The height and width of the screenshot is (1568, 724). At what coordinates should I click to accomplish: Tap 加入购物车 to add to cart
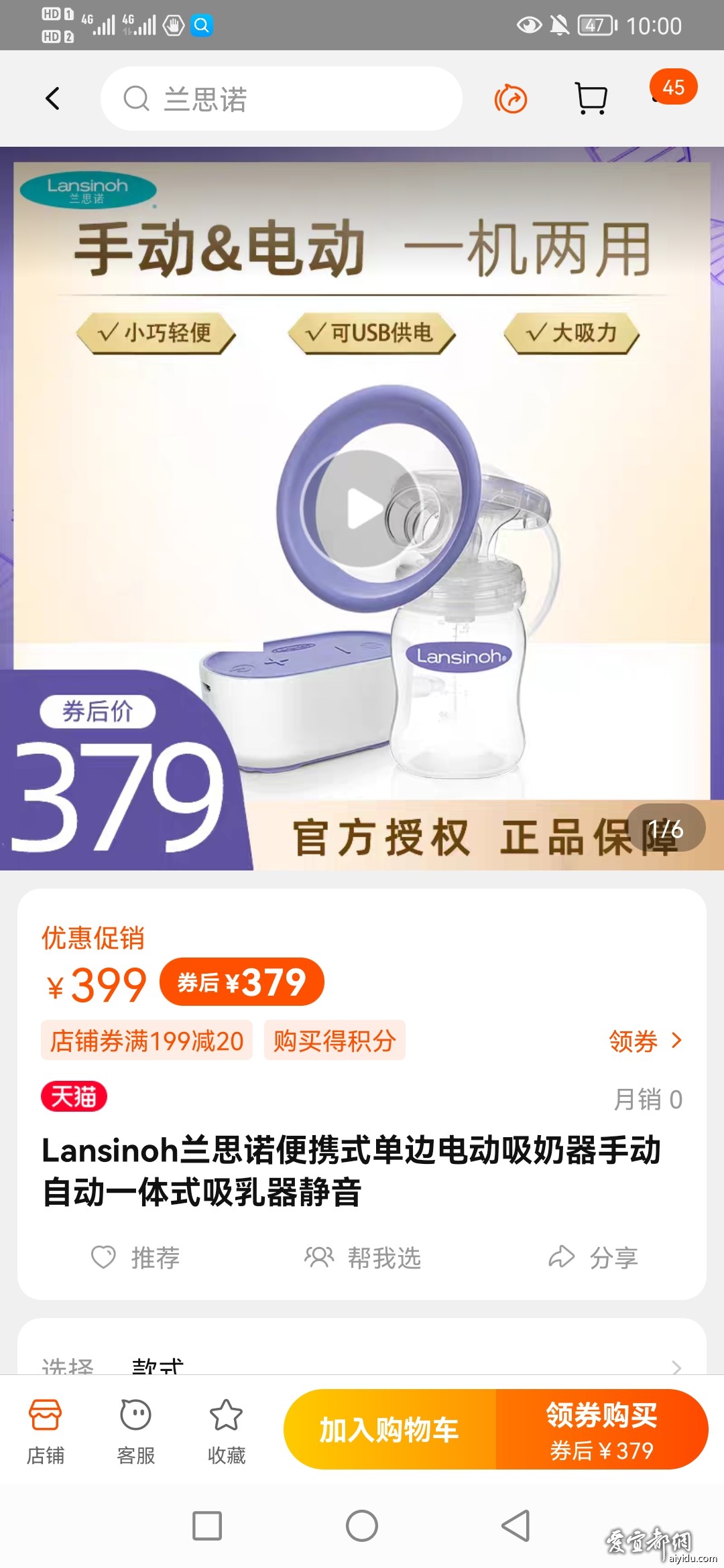[389, 1429]
